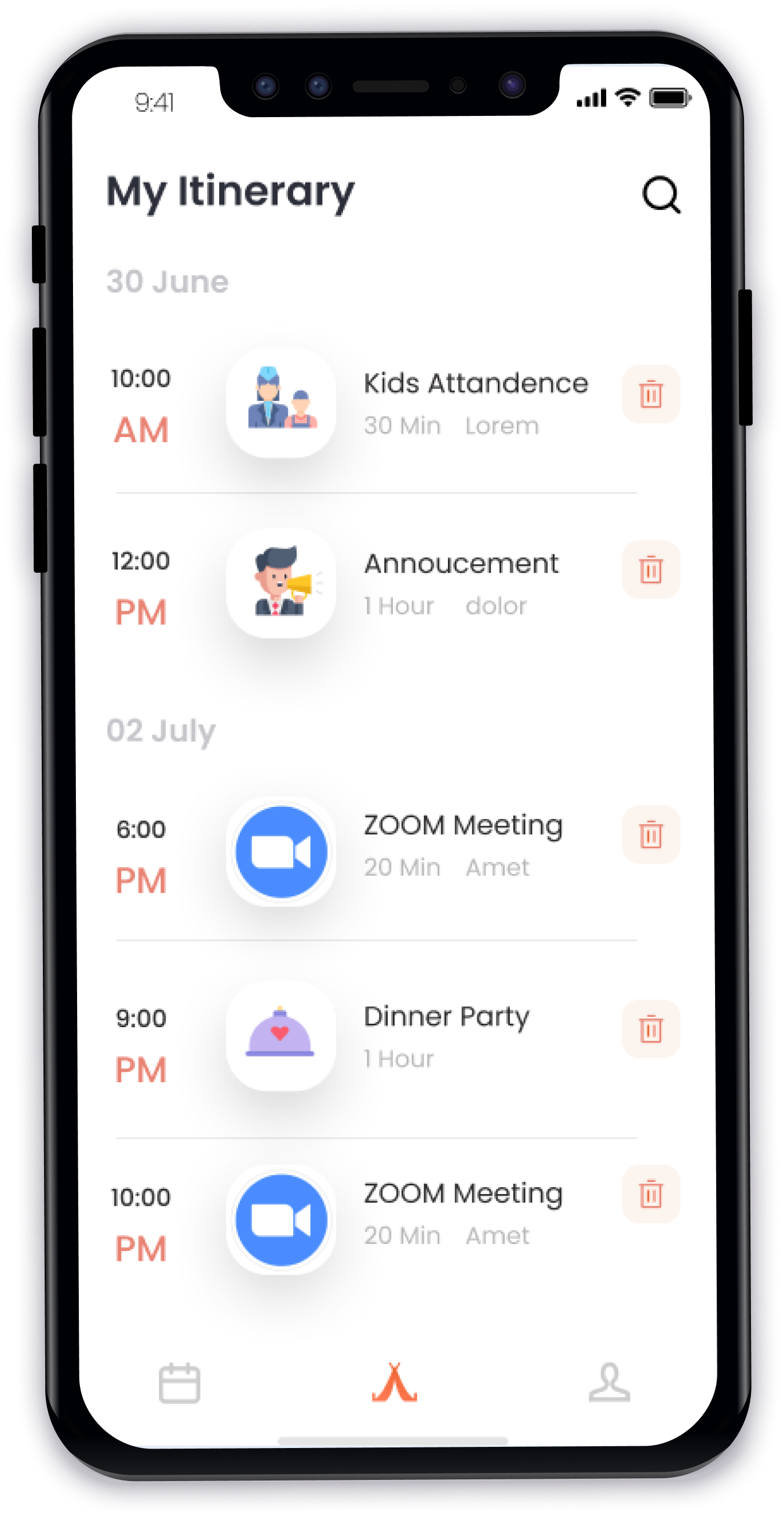Open the Annoucement itinerary item
The image size is (784, 1517).
pyautogui.click(x=461, y=564)
